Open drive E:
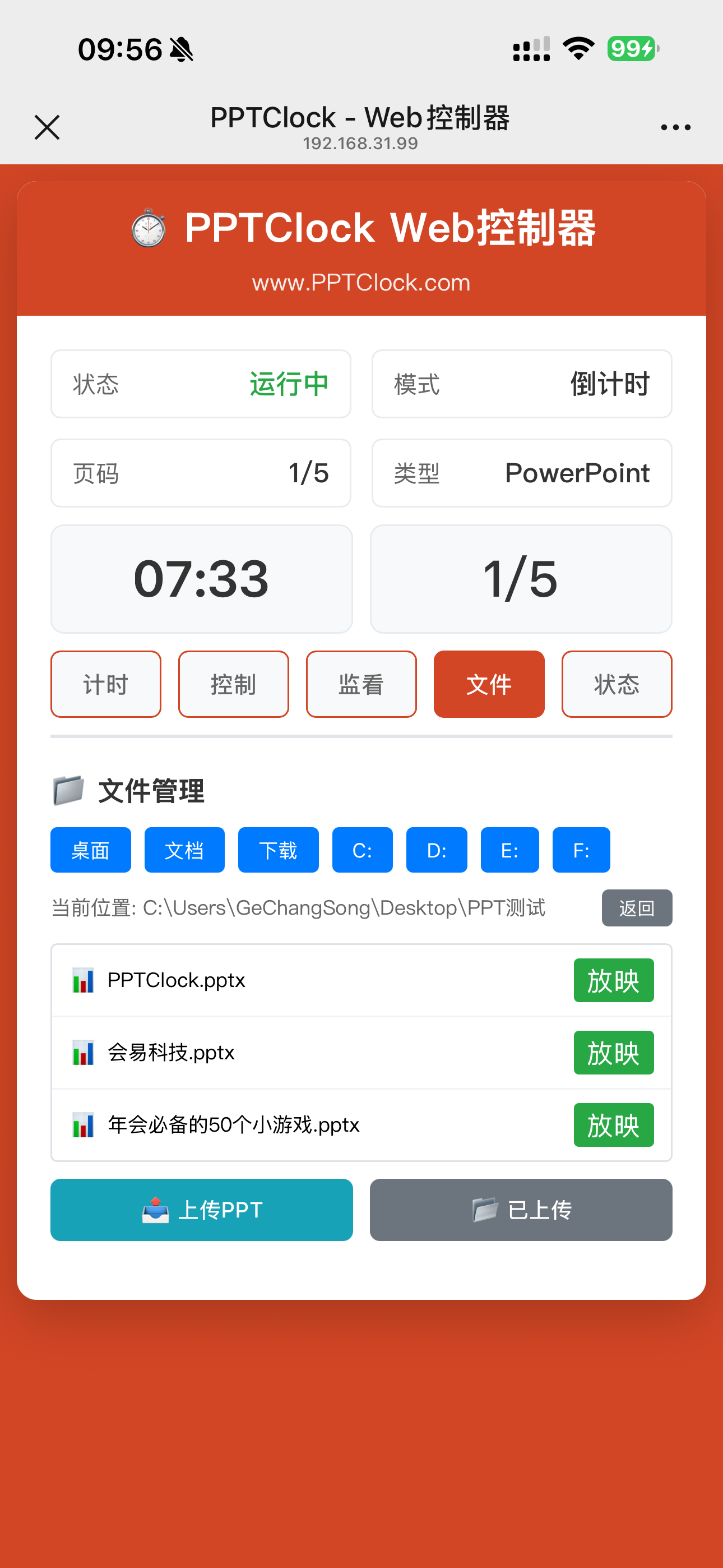Screen dimensions: 723x1568 (509, 850)
